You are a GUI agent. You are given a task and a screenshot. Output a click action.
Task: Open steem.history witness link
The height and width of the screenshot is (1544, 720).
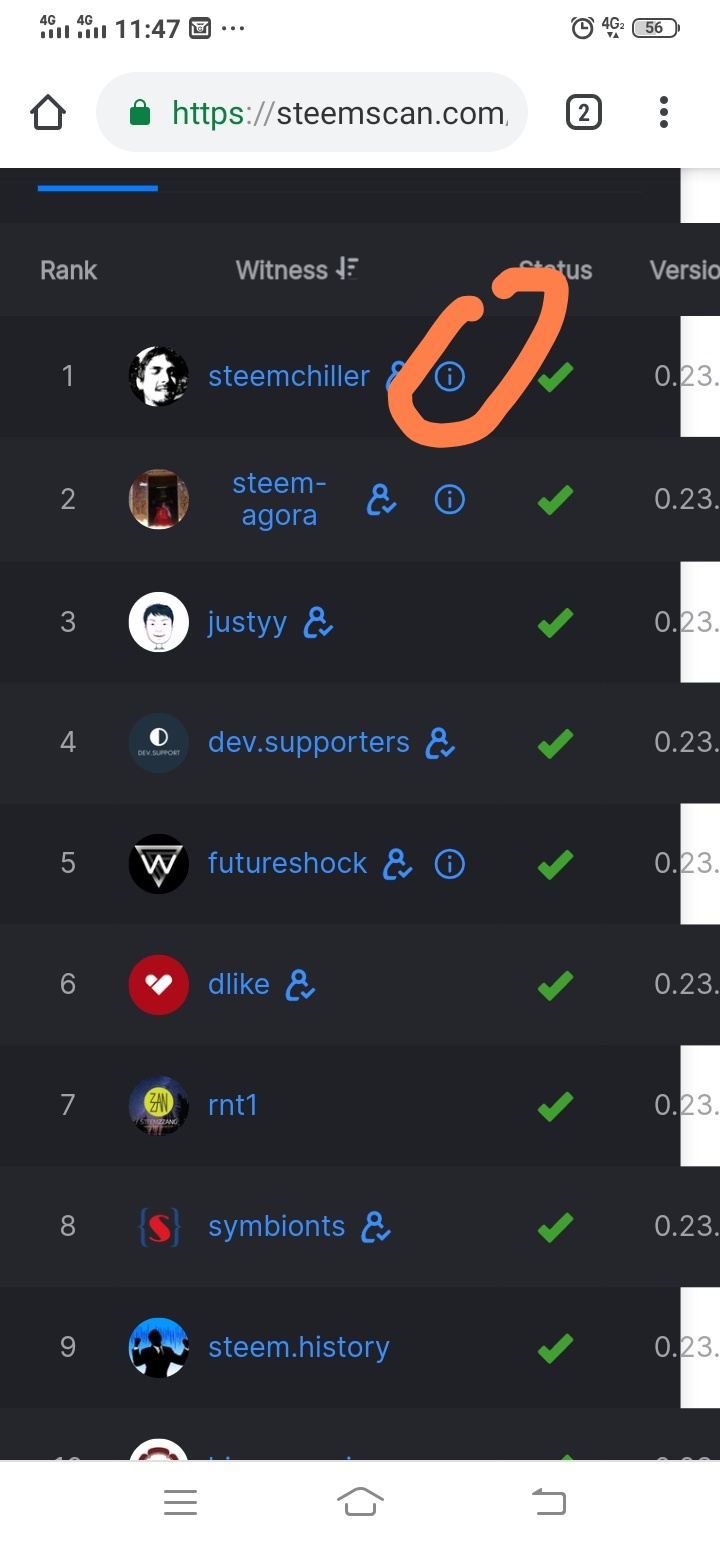[x=298, y=1347]
